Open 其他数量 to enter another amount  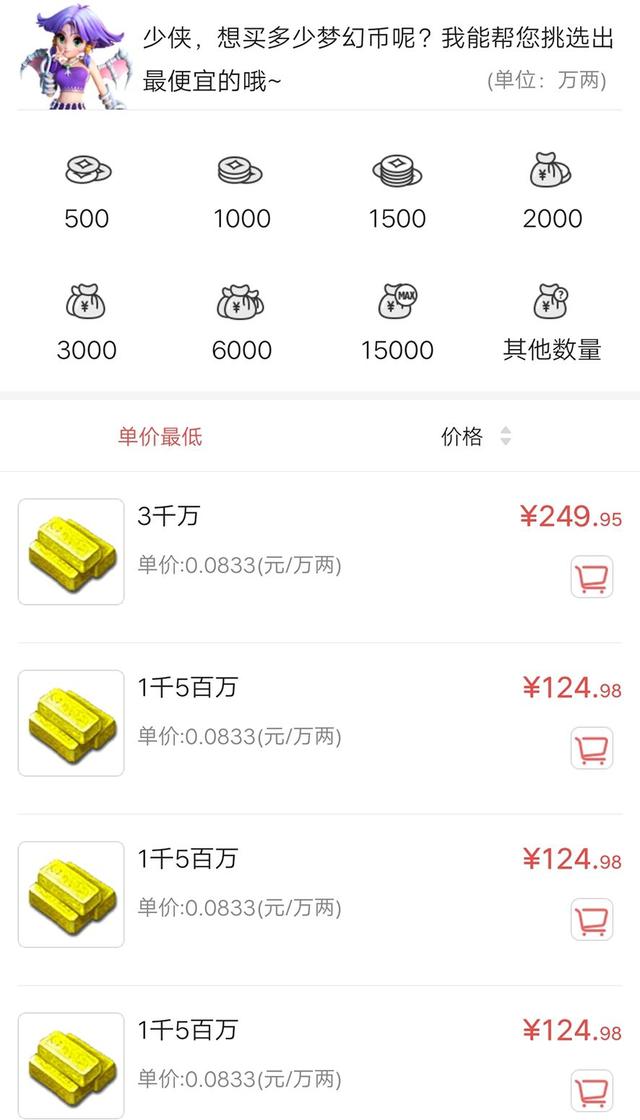552,322
